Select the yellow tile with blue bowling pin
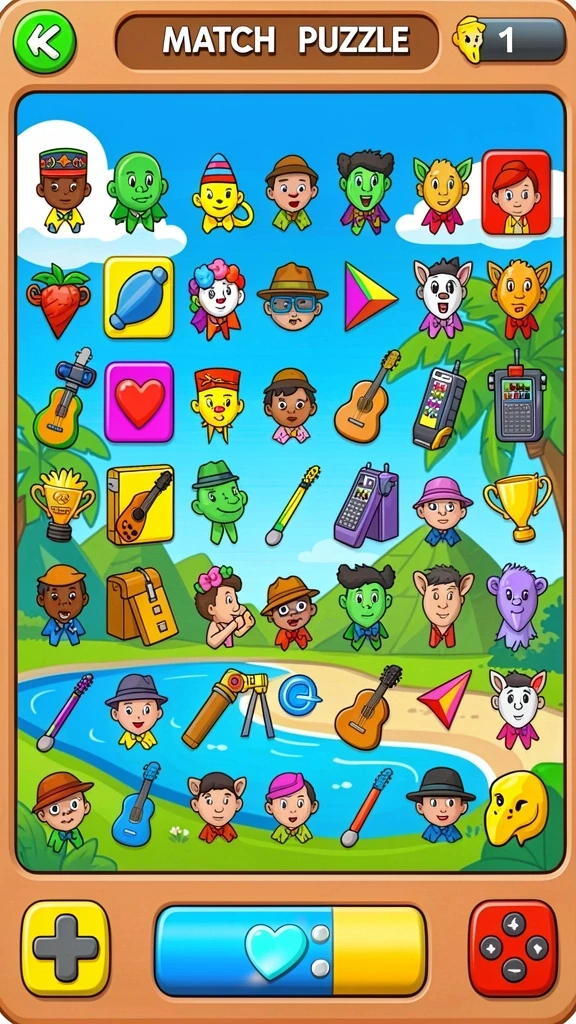 point(139,297)
